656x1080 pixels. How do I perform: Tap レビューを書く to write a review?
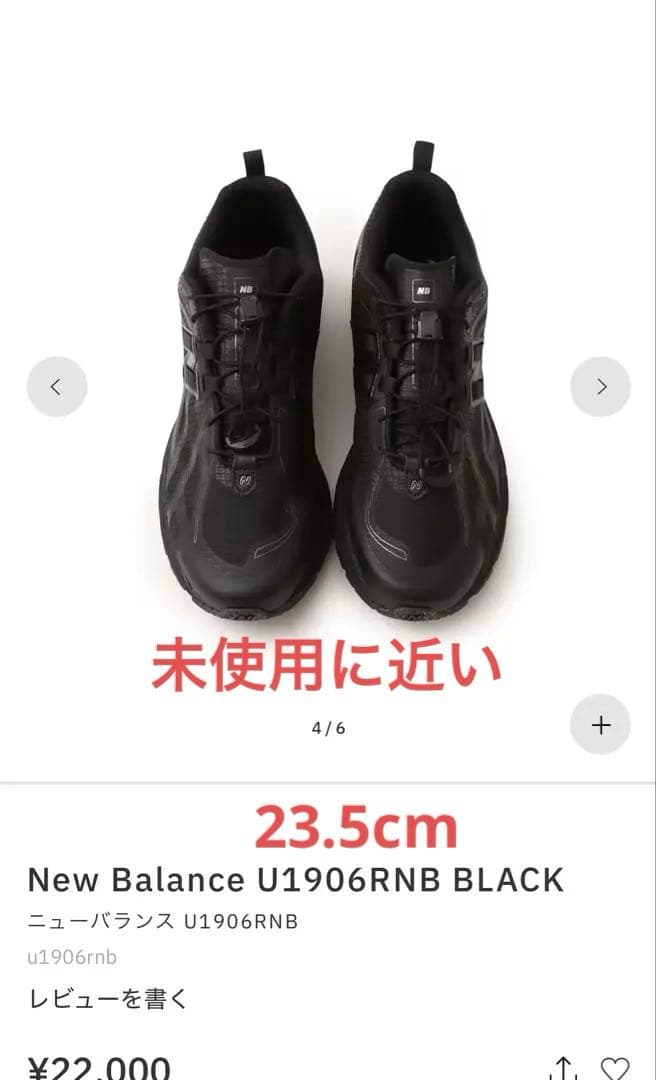[x=107, y=998]
